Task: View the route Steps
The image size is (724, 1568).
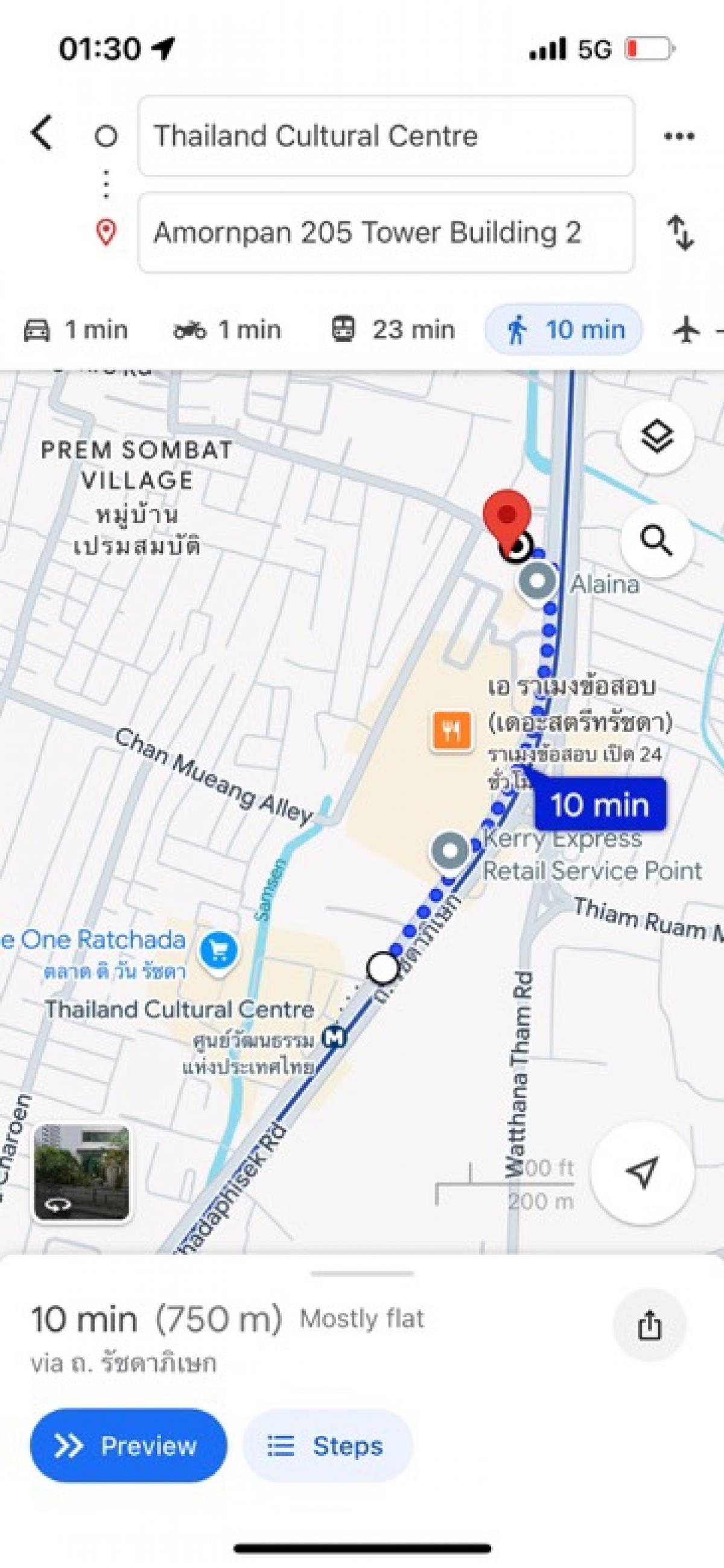Action: (328, 1445)
